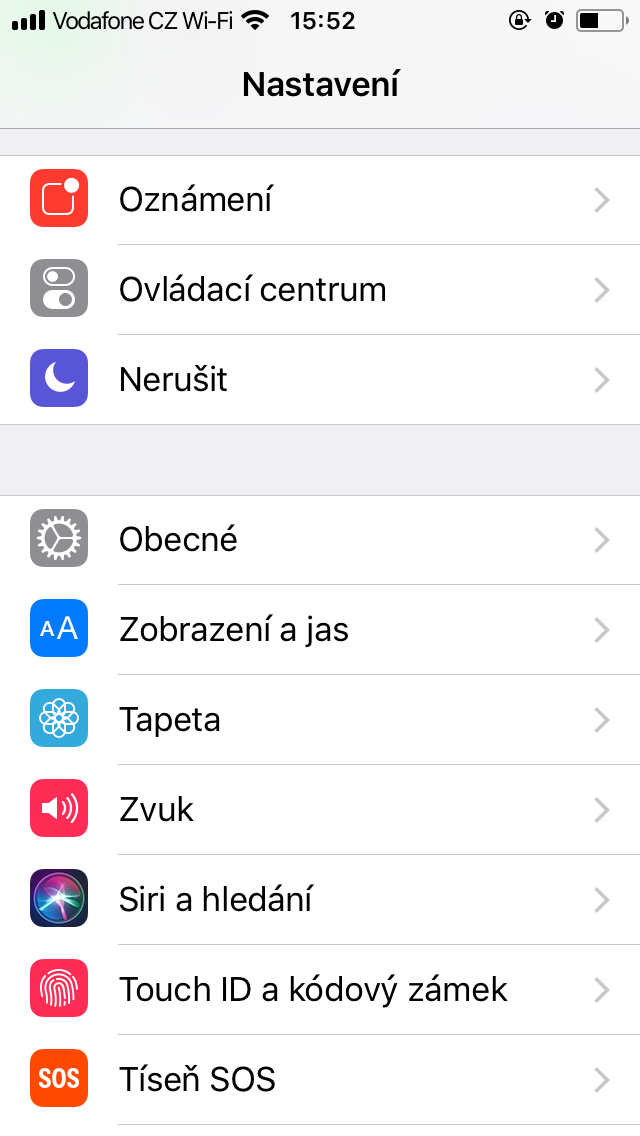Select Zobrazení a jas
The width and height of the screenshot is (640, 1136).
pos(320,630)
